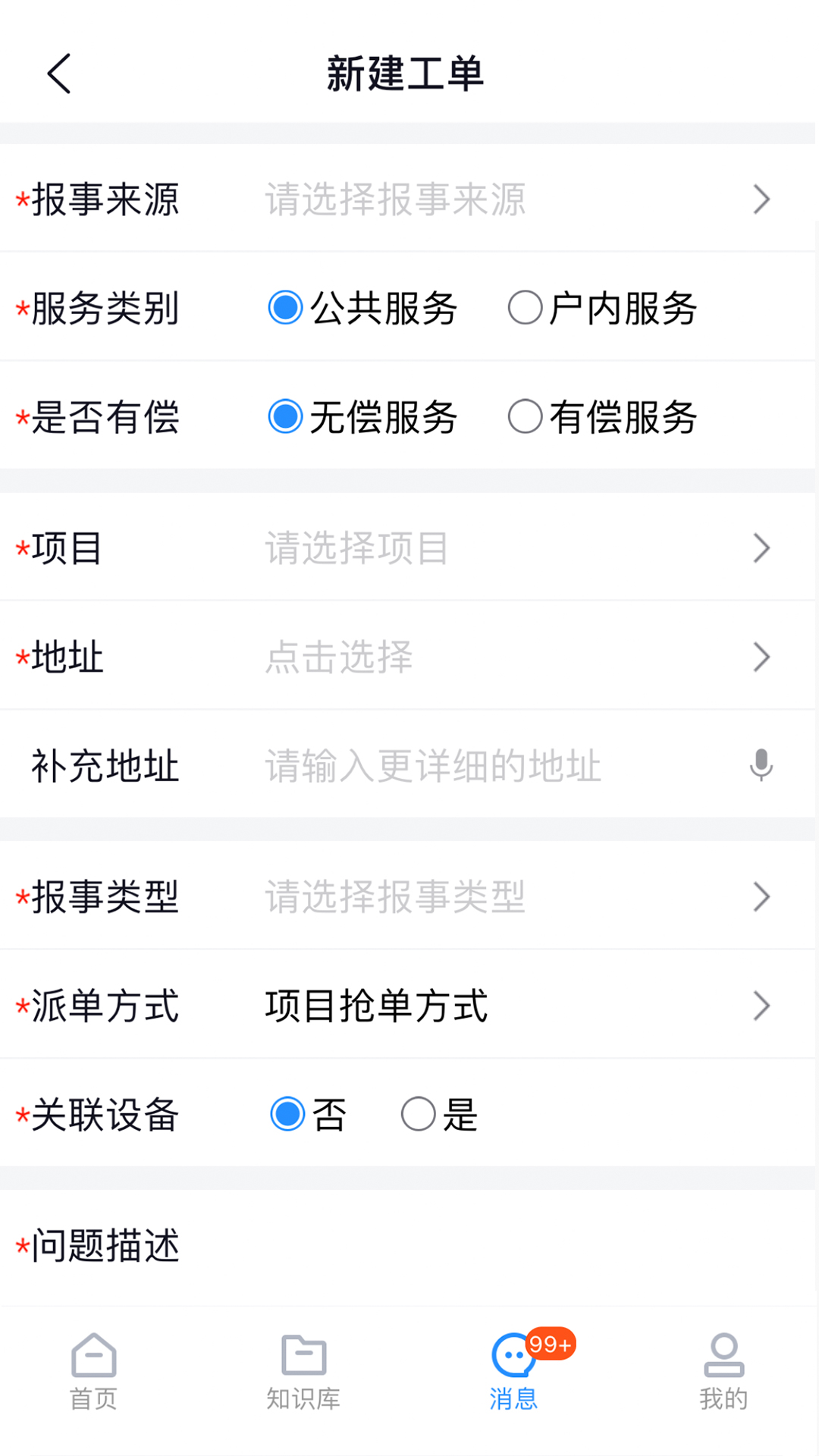Tap the microphone icon beside 补充地址
819x1456 pixels.
tap(761, 766)
